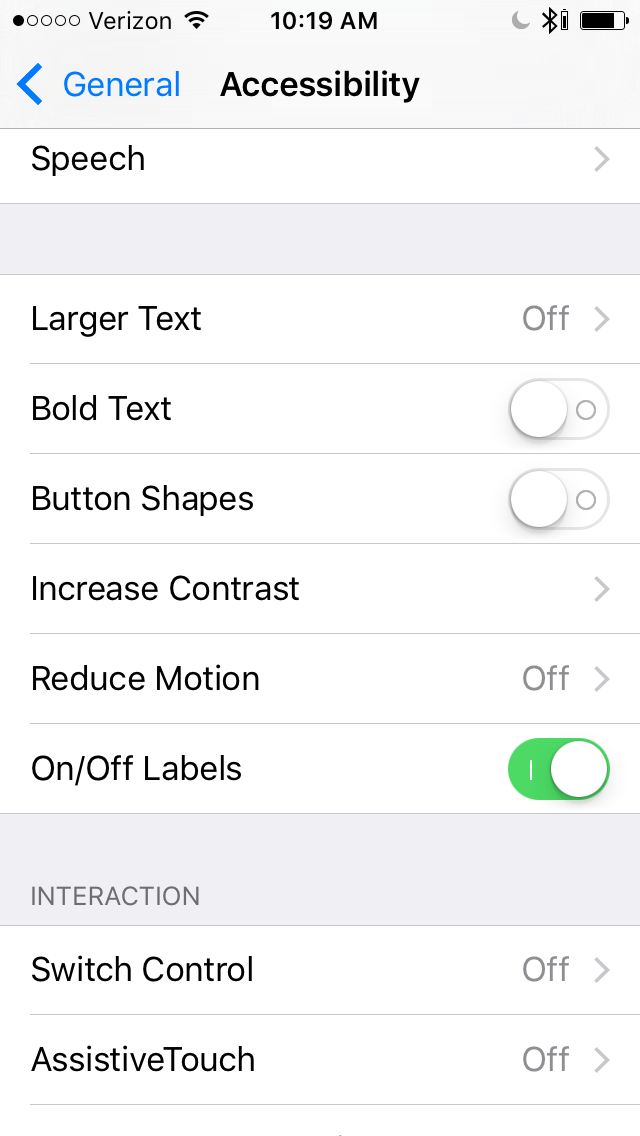Image resolution: width=640 pixels, height=1136 pixels.
Task: Open Increase Contrast options
Action: coord(320,589)
